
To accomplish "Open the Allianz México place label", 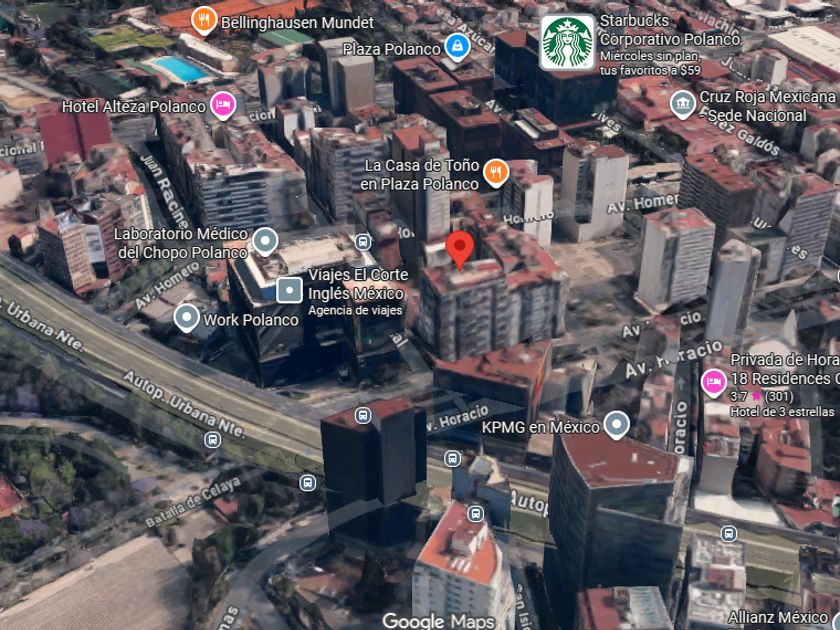I will click(778, 617).
